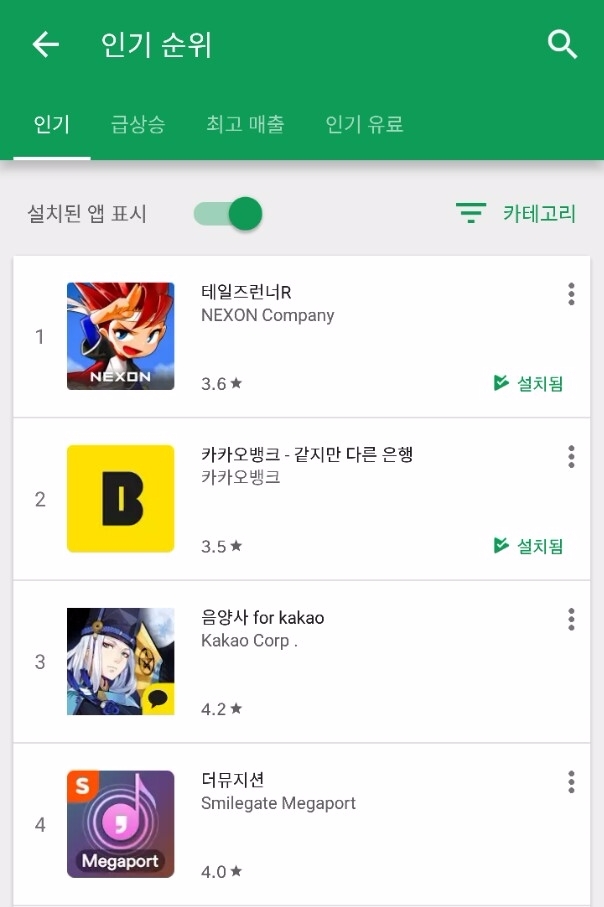Go back using the arrow icon
Screen dimensions: 604x907
pos(46,44)
